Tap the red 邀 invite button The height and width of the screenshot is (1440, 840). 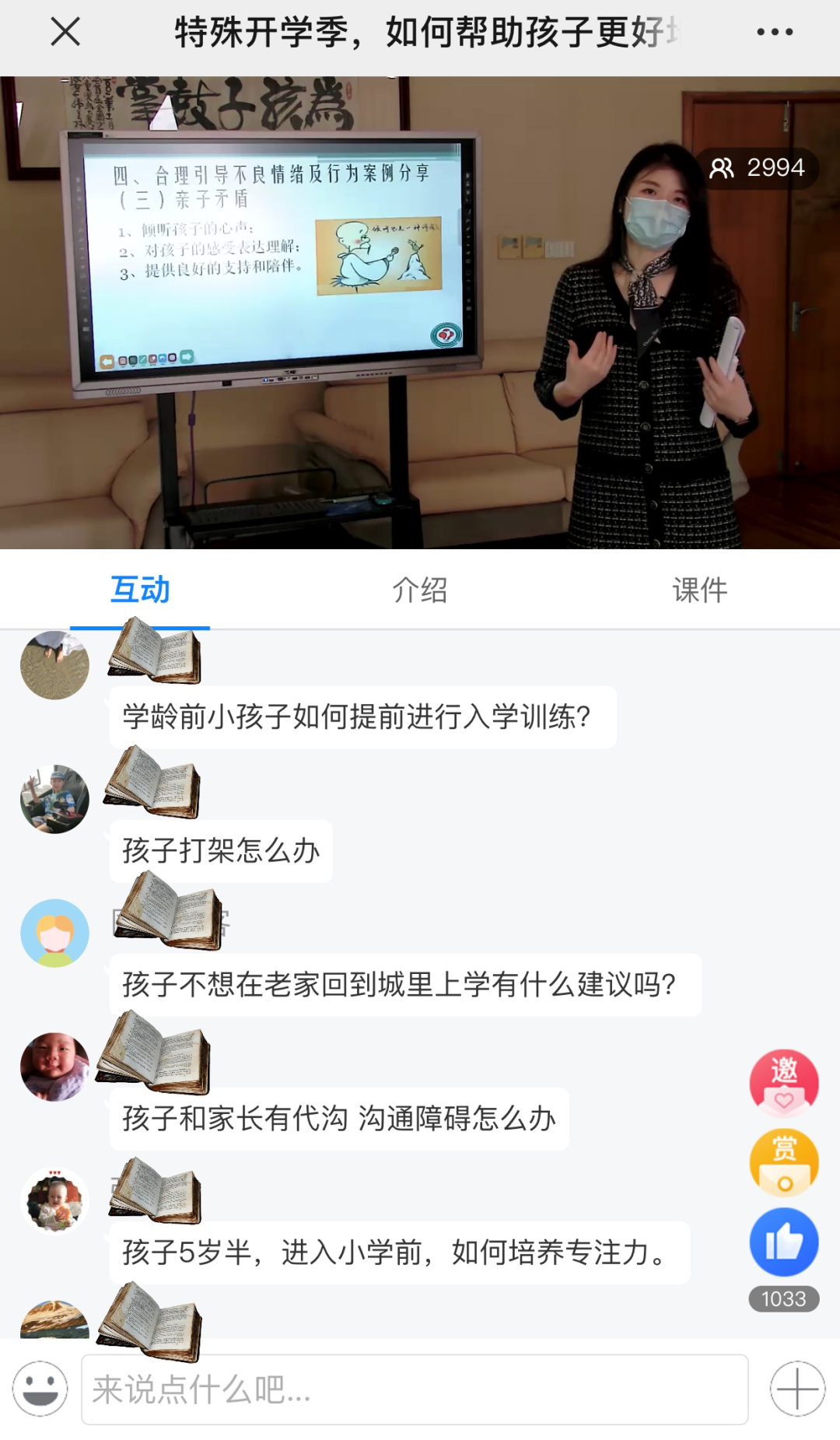pyautogui.click(x=784, y=1081)
